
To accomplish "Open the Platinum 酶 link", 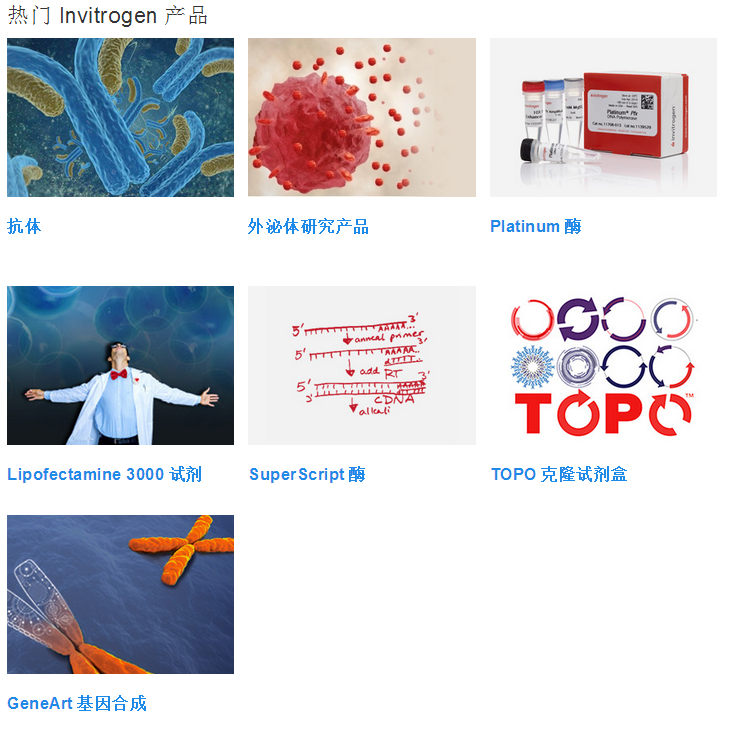I will pyautogui.click(x=535, y=226).
